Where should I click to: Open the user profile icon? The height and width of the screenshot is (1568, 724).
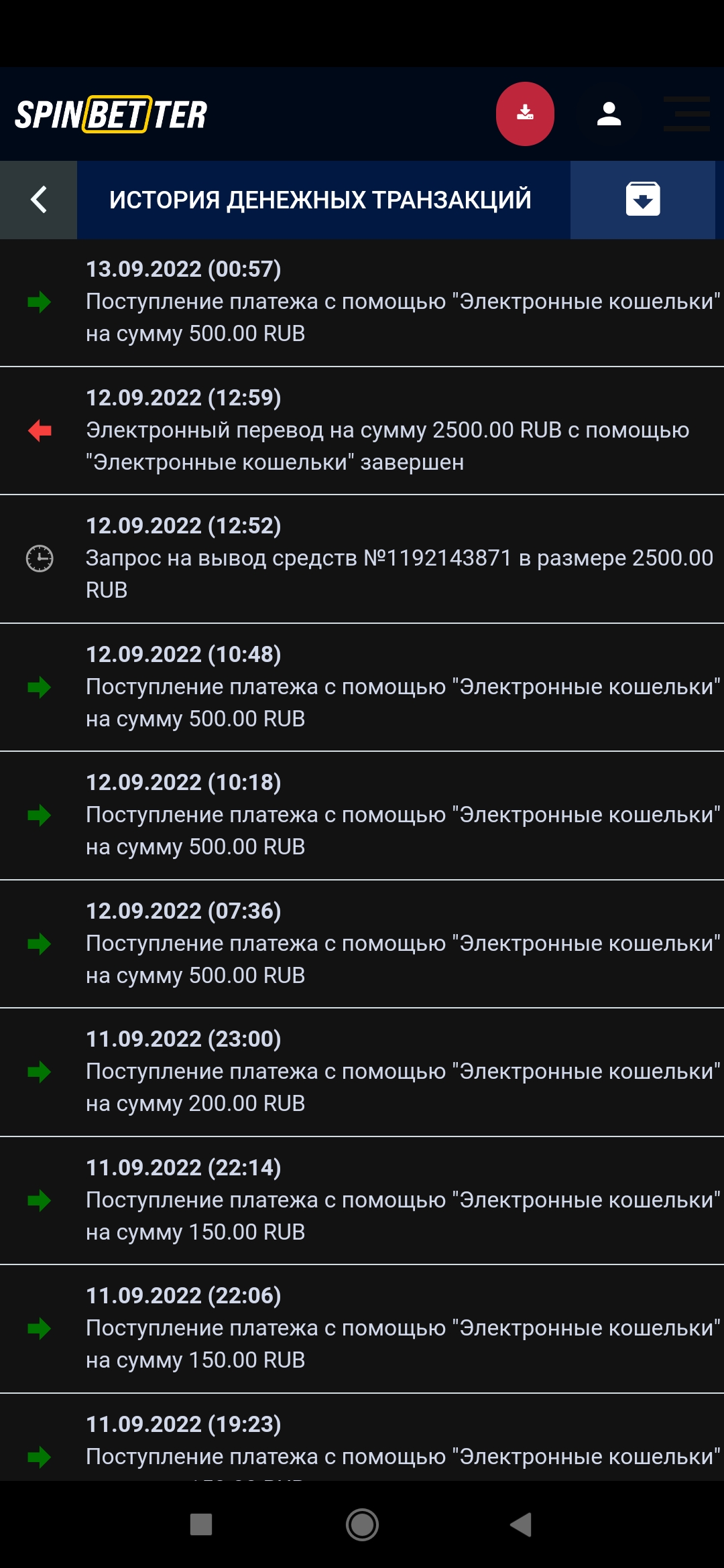tap(609, 114)
